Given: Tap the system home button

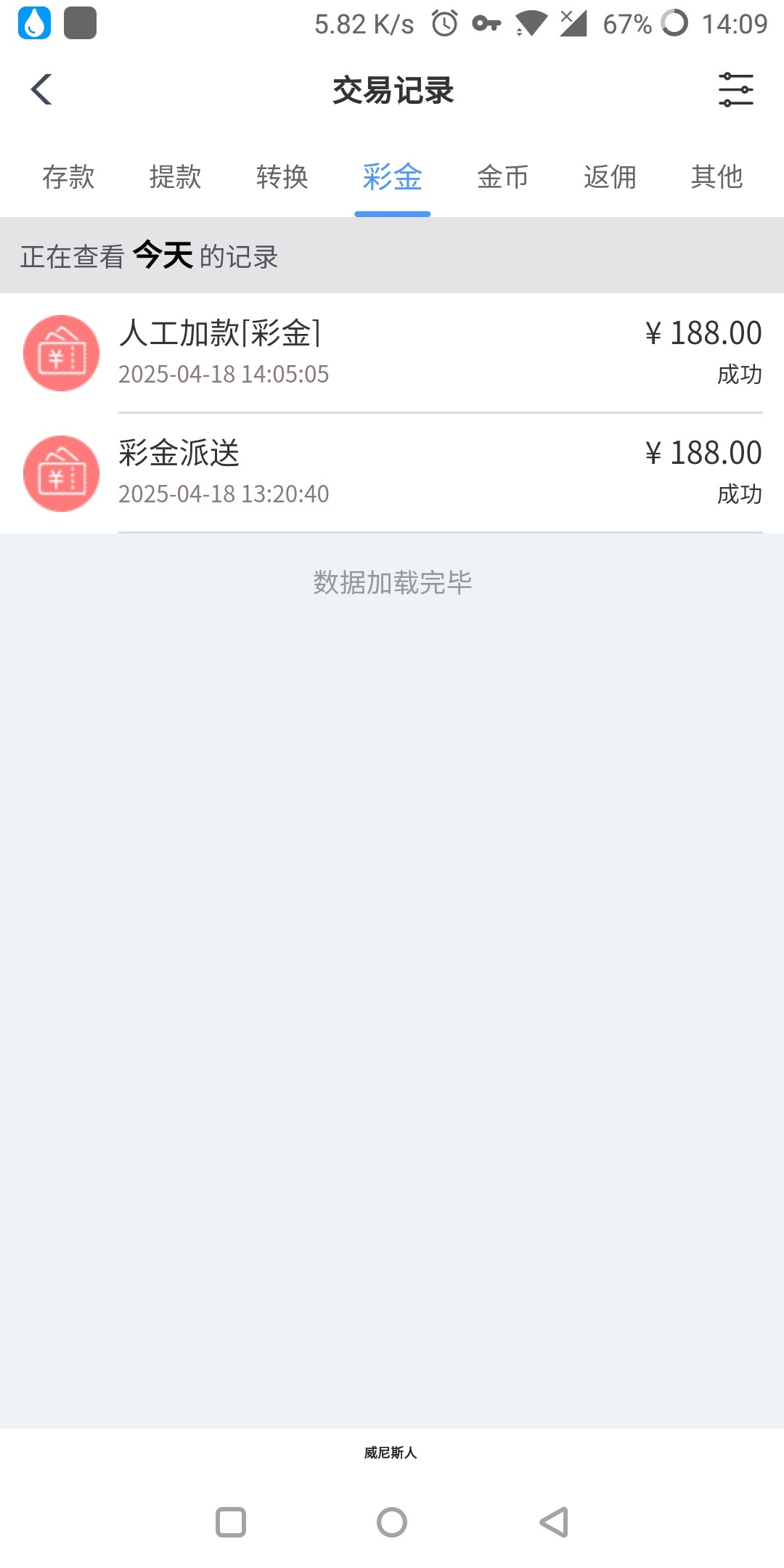Looking at the screenshot, I should click(x=392, y=1522).
